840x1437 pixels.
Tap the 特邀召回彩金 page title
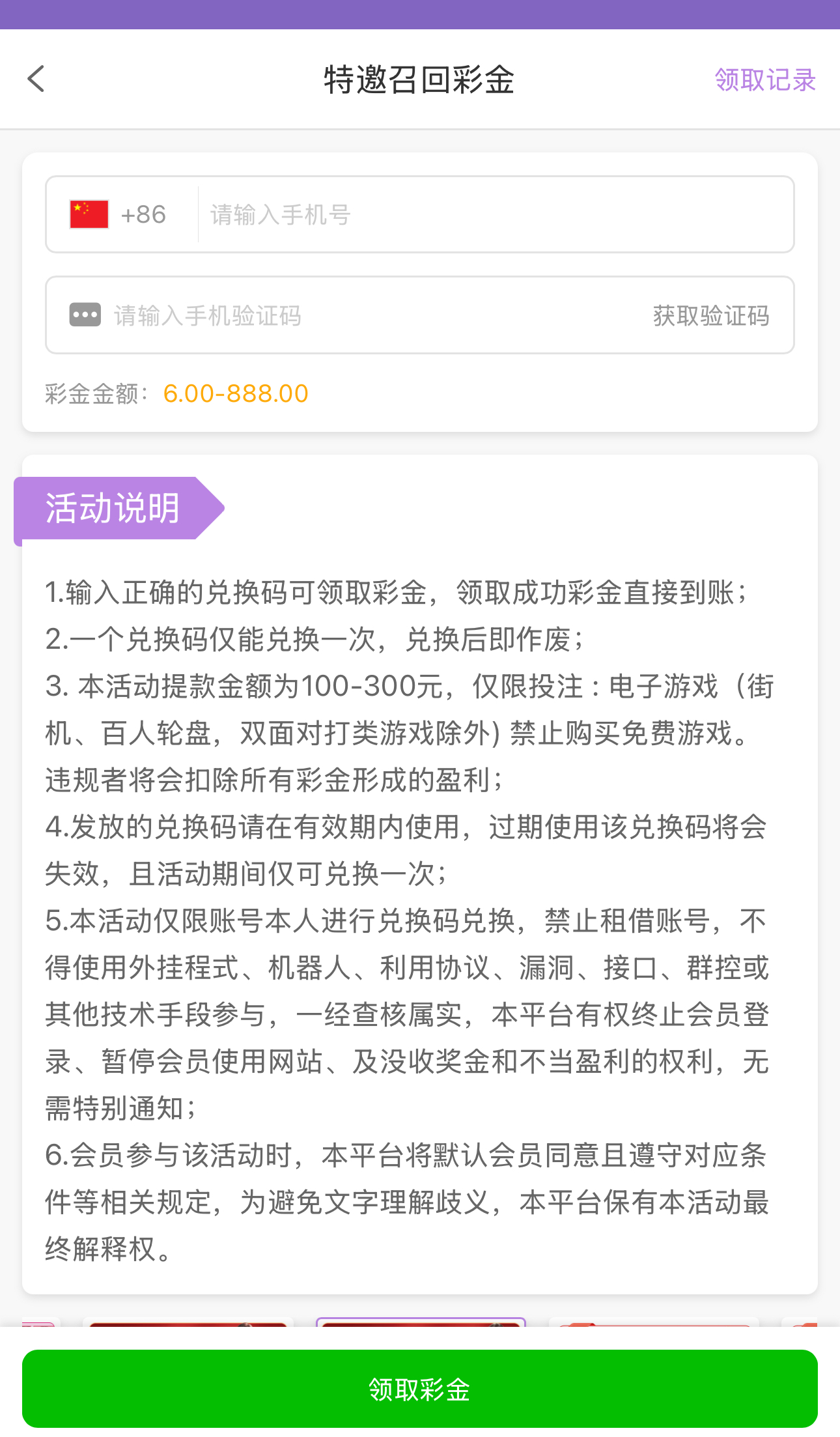point(420,78)
